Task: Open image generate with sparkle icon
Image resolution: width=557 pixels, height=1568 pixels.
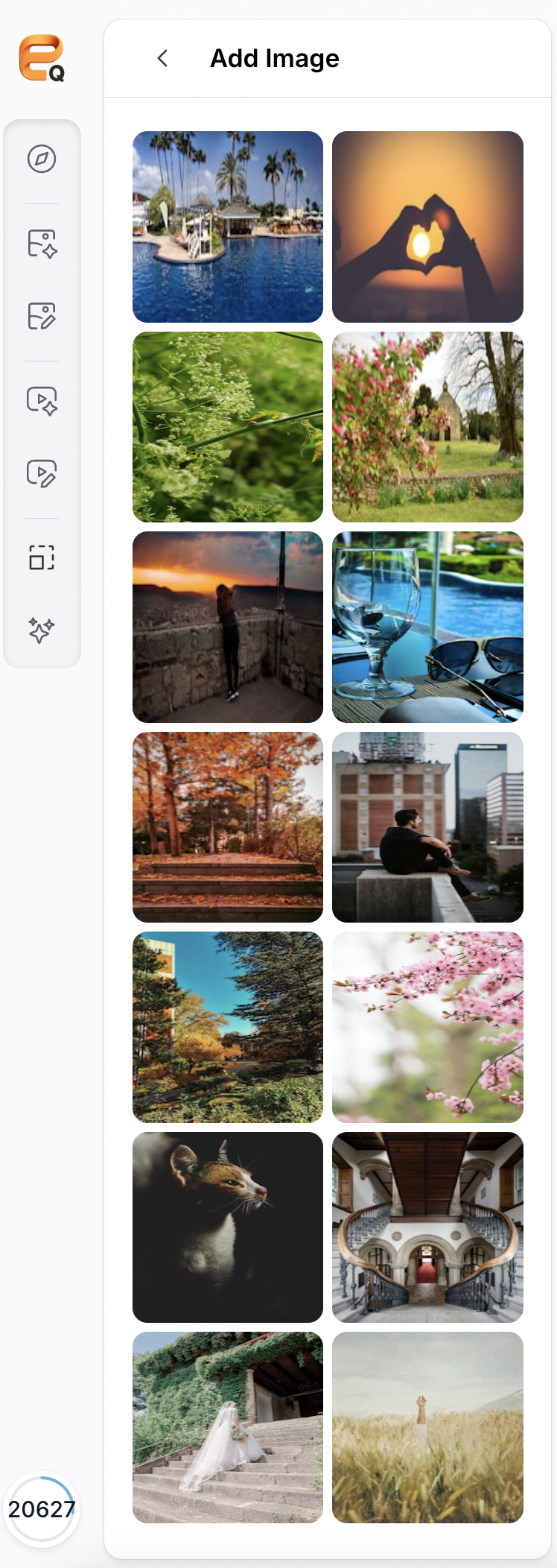Action: pos(42,244)
